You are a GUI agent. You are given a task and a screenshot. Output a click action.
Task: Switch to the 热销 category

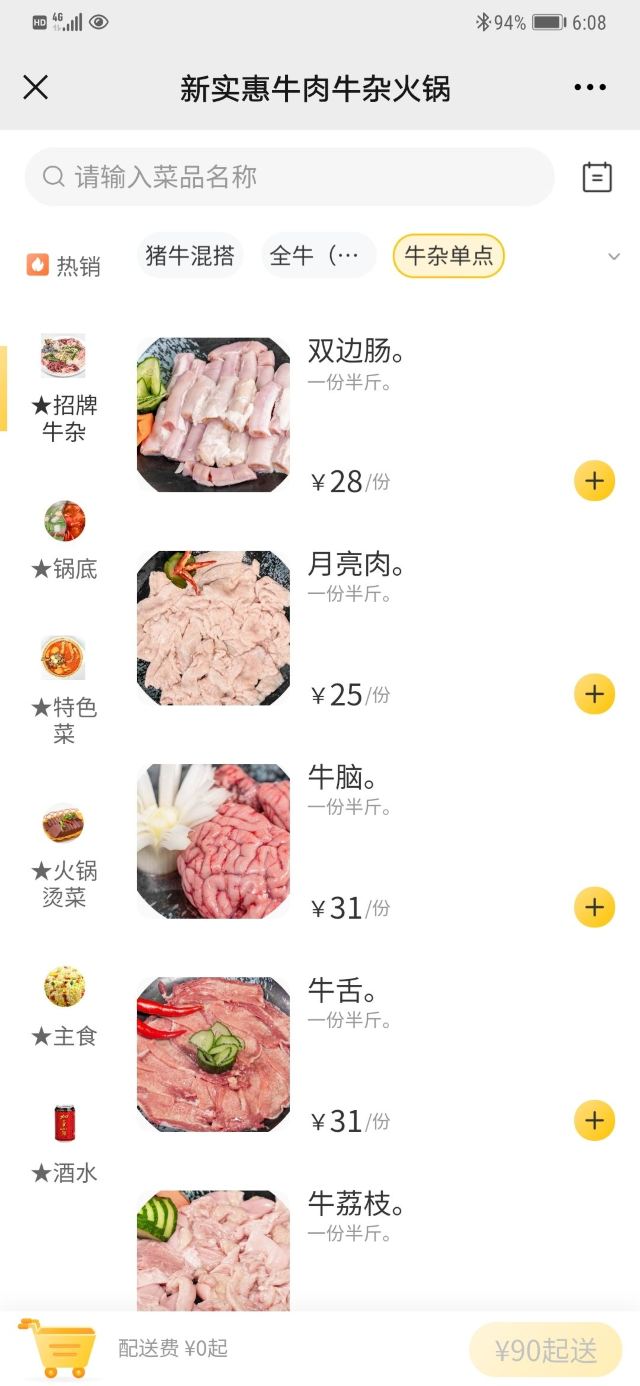click(x=64, y=265)
